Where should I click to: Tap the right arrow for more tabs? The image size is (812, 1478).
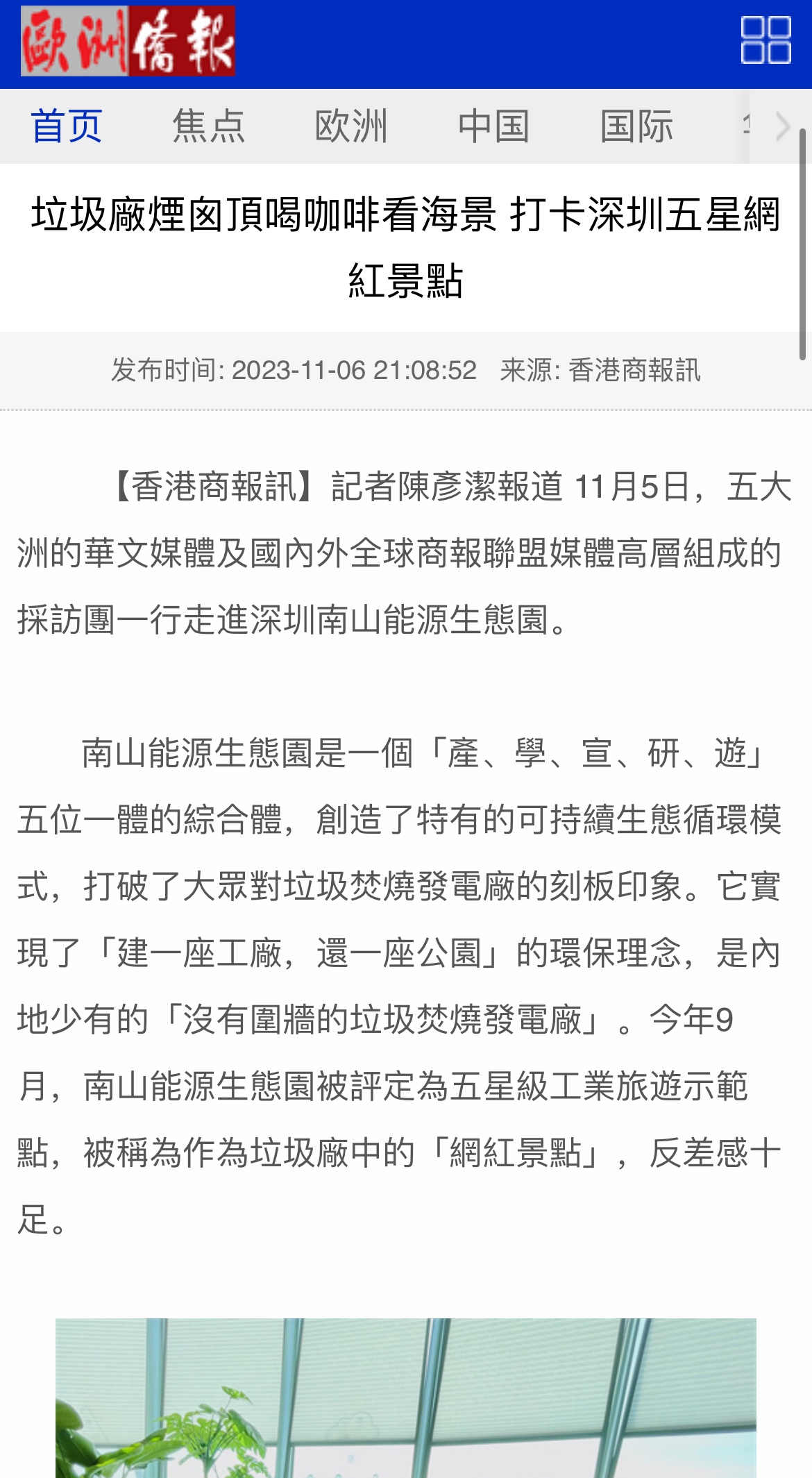tap(783, 126)
